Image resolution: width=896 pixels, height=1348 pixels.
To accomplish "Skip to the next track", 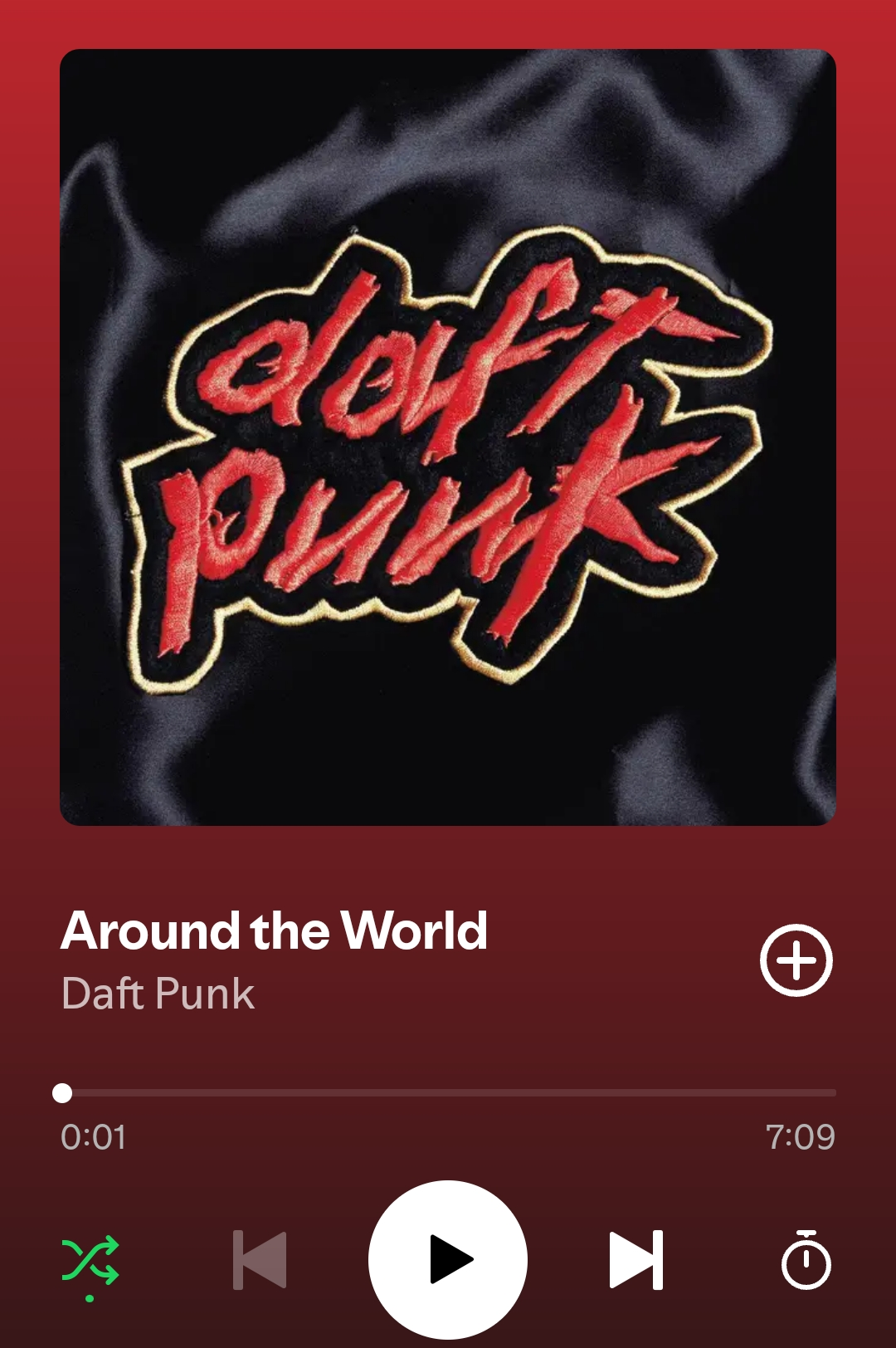I will point(636,1260).
